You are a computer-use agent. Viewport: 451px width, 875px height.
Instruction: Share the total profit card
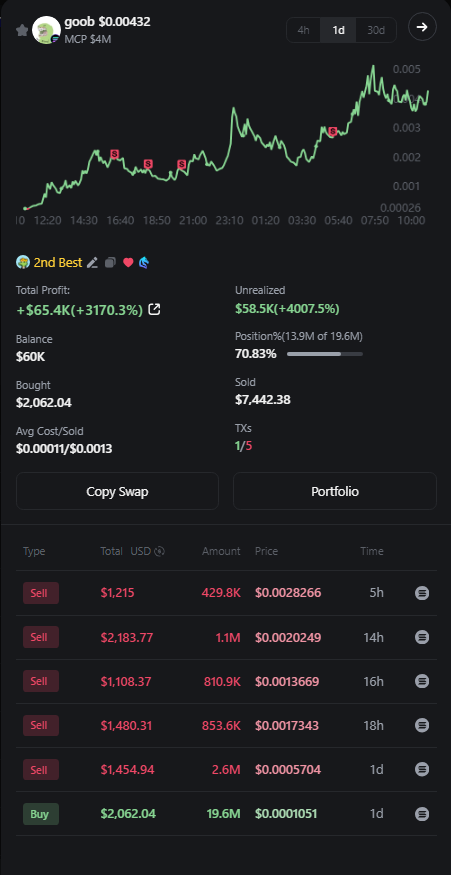[x=154, y=309]
